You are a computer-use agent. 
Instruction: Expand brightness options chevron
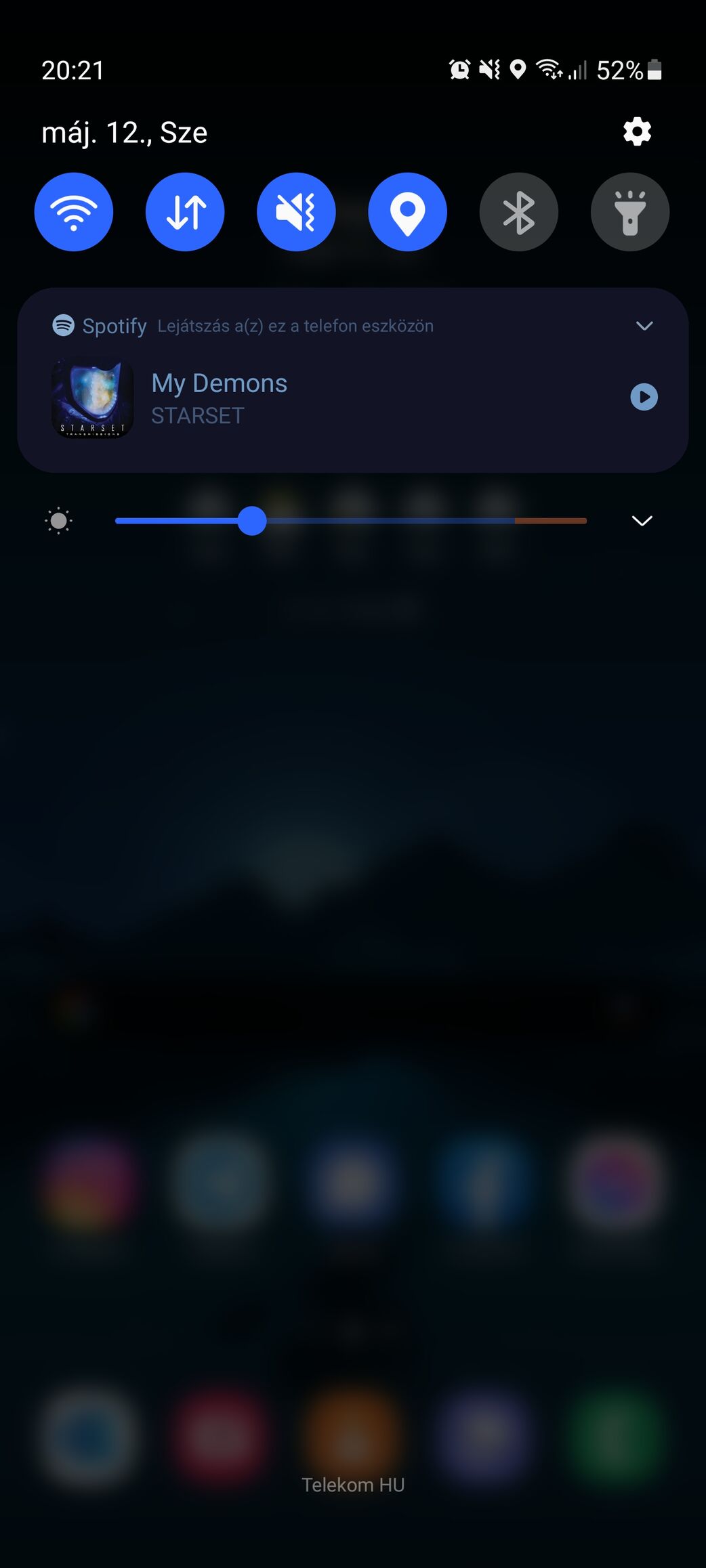click(x=642, y=521)
